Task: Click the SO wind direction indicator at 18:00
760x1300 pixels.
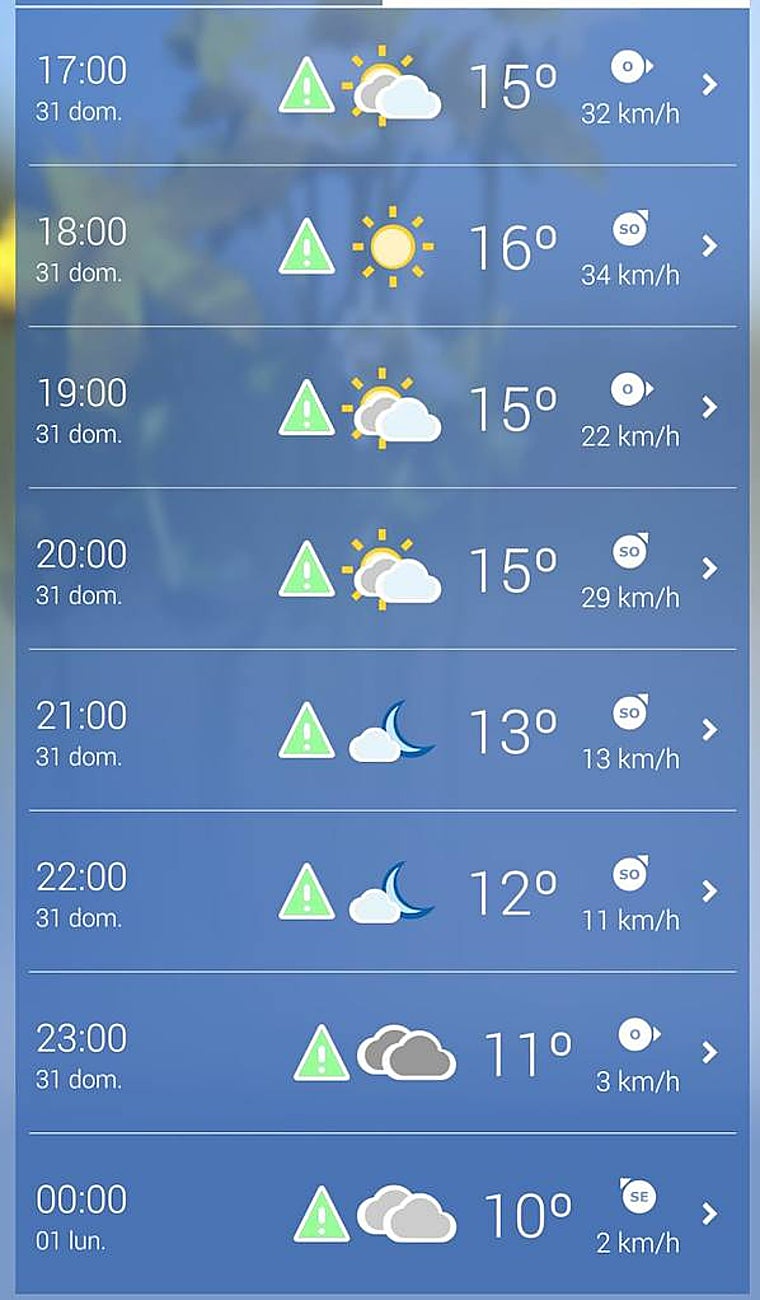Action: point(631,229)
